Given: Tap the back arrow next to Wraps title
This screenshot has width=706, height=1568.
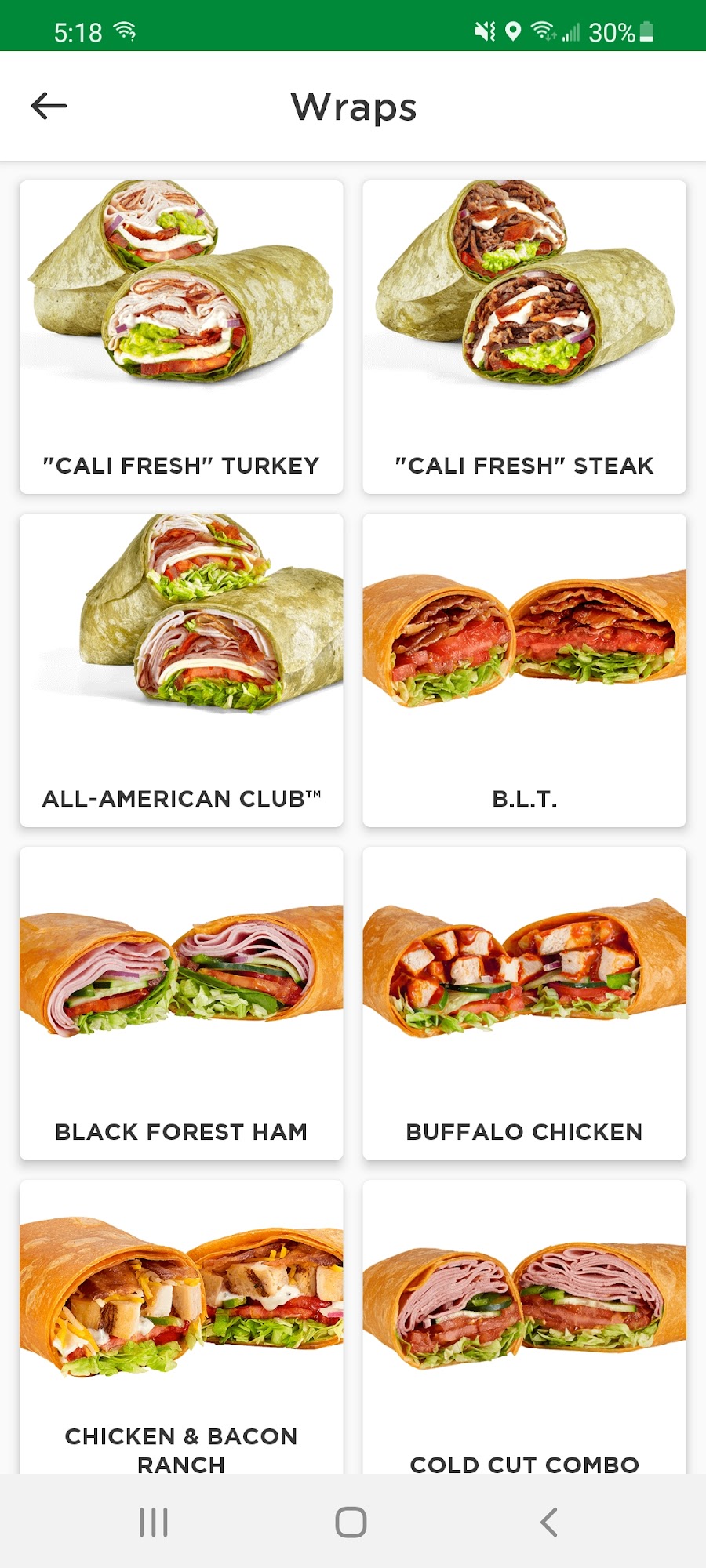Looking at the screenshot, I should click(49, 106).
